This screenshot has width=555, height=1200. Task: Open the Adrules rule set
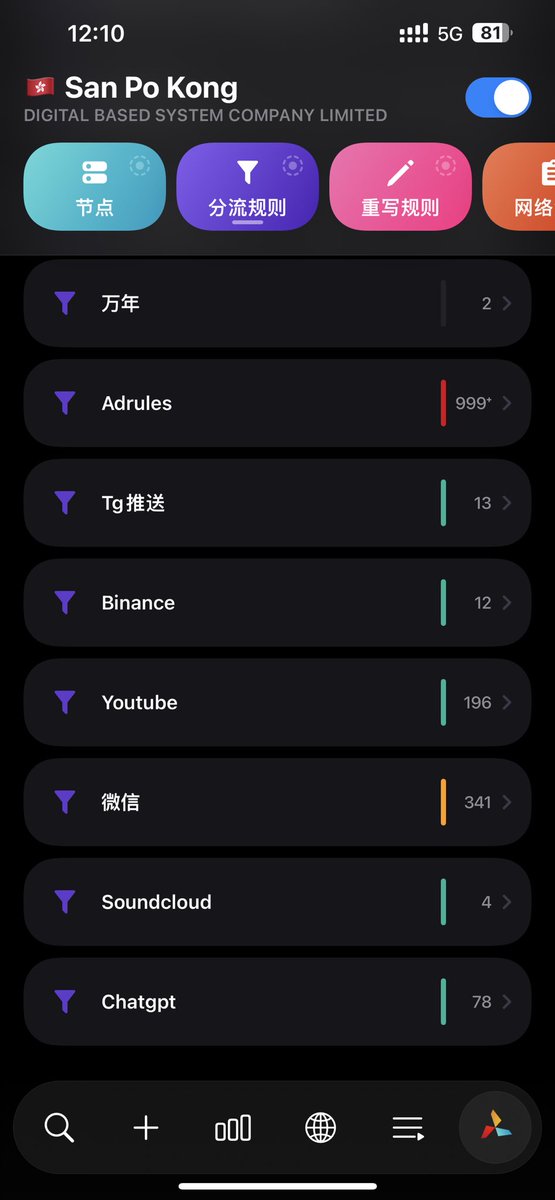(x=277, y=403)
